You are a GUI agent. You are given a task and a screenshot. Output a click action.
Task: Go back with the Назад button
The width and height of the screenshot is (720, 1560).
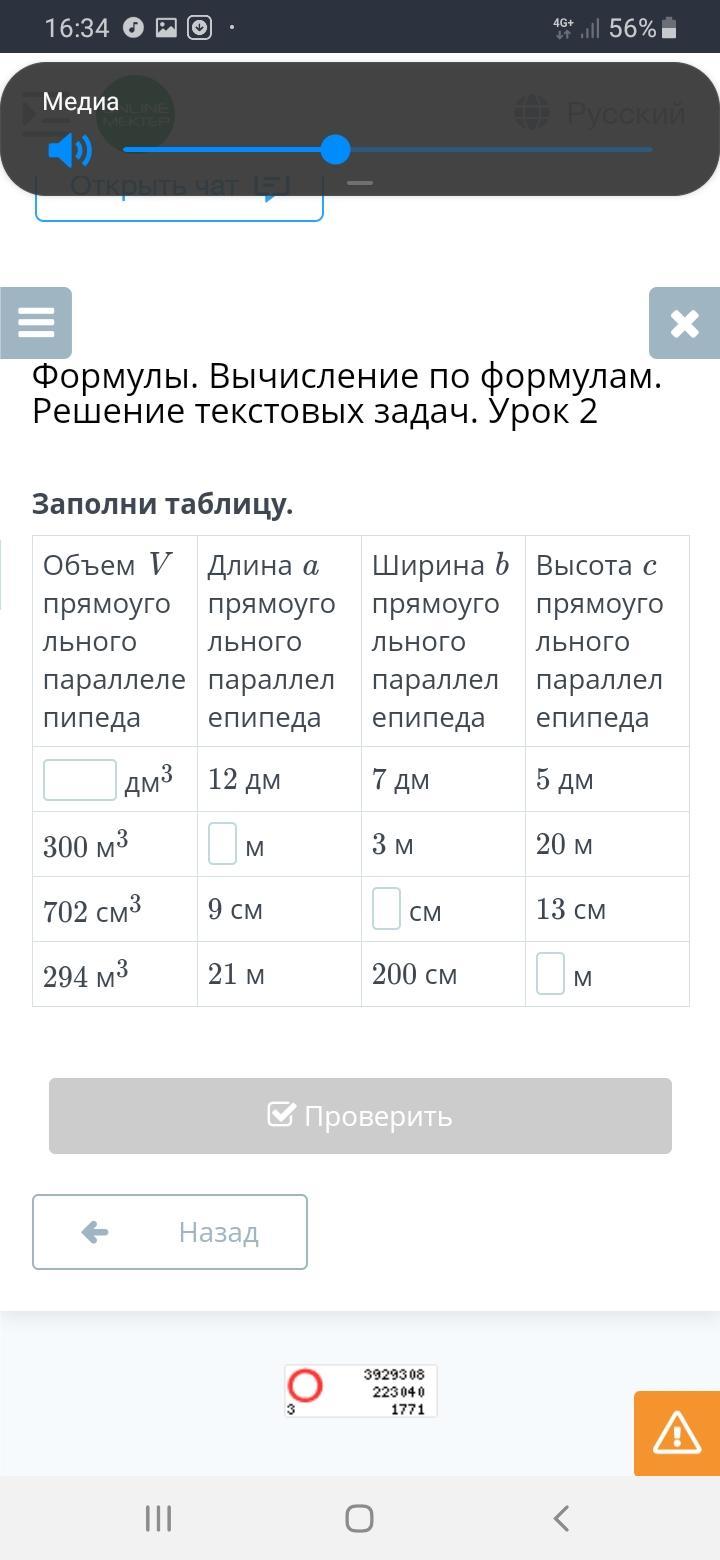[170, 1232]
